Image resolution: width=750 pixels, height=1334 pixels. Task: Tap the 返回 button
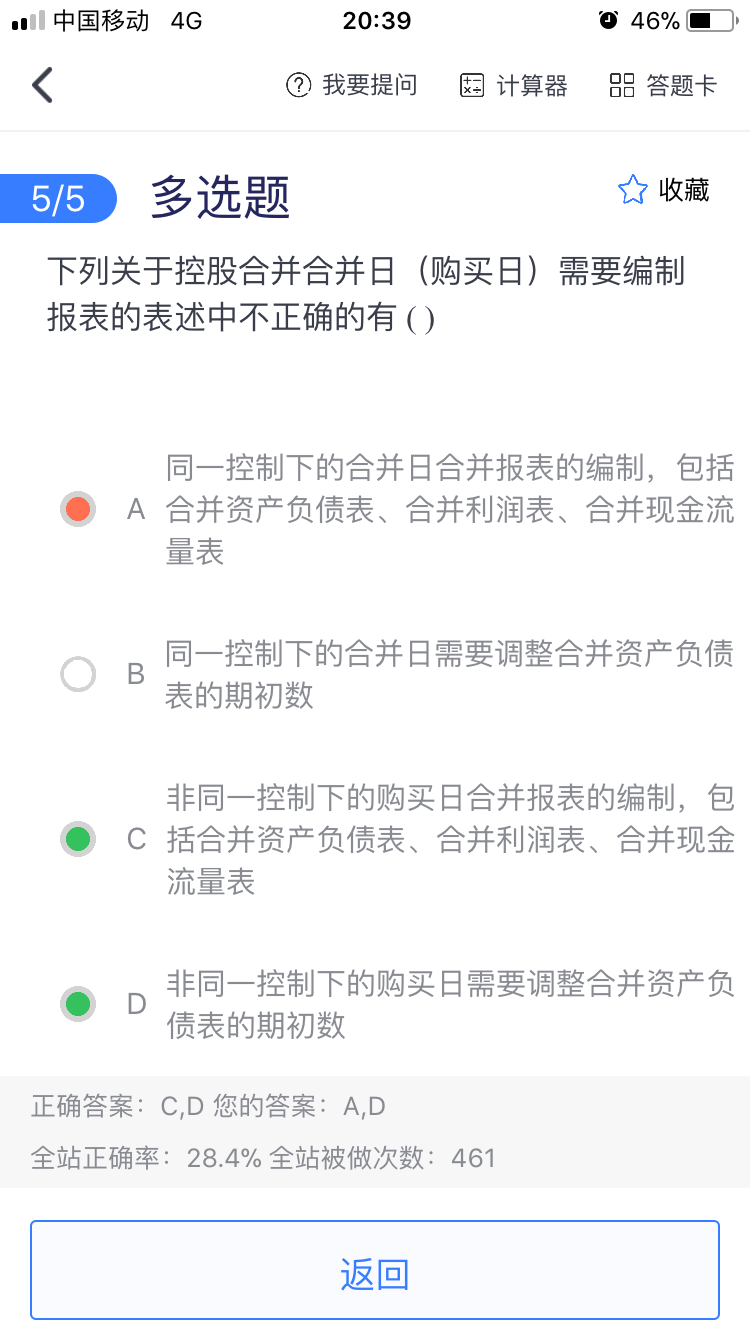375,1275
